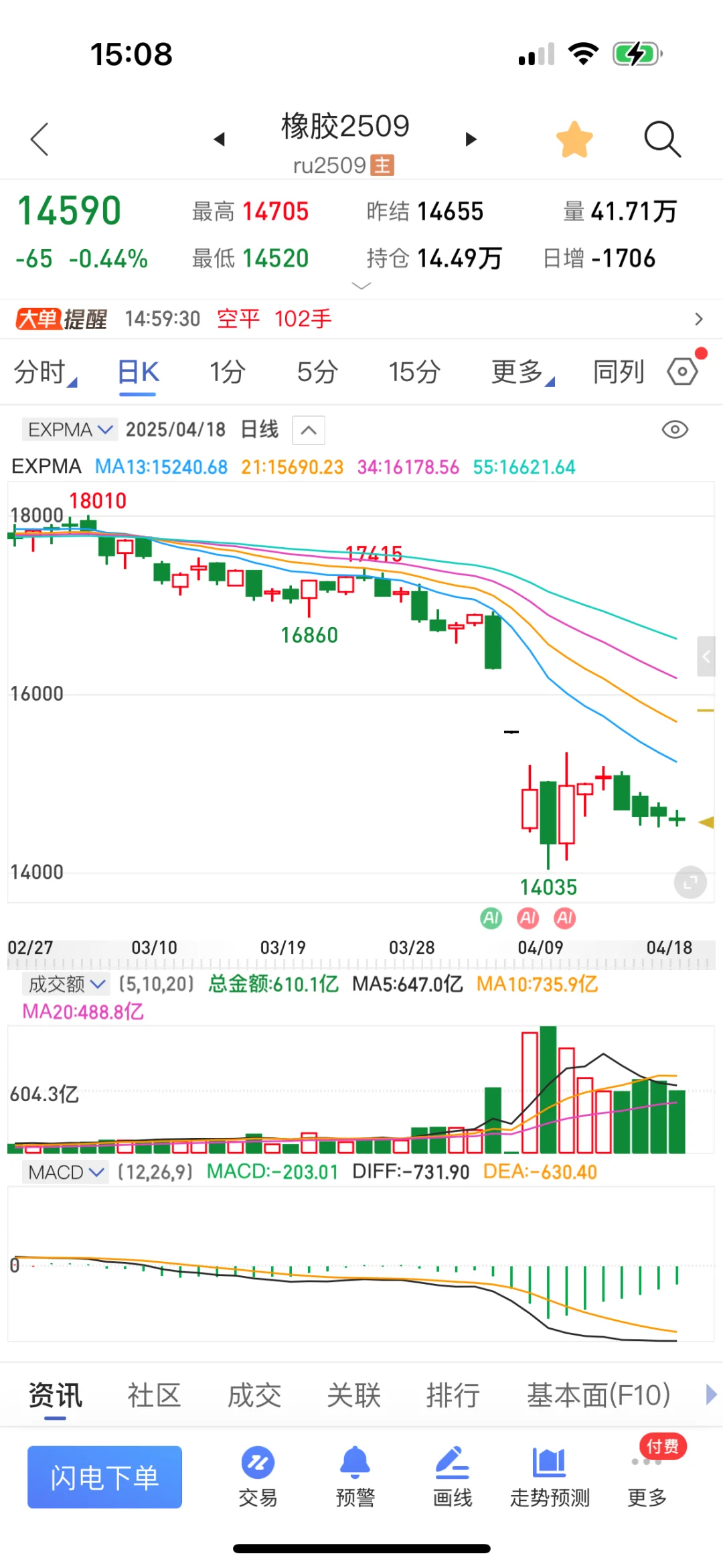Open the search magnifier
The image size is (723, 1568).
click(661, 139)
